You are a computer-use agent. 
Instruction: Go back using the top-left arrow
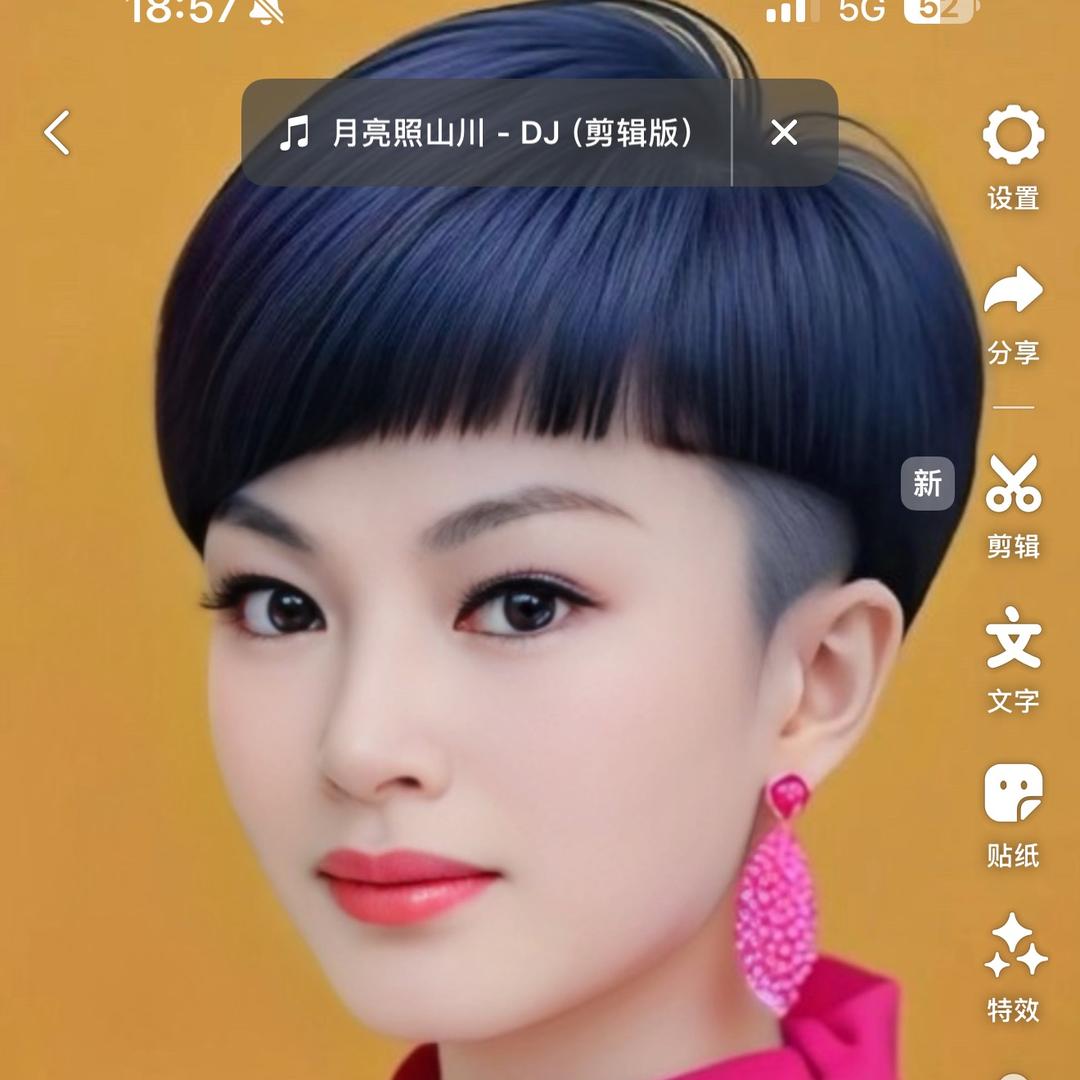click(58, 133)
